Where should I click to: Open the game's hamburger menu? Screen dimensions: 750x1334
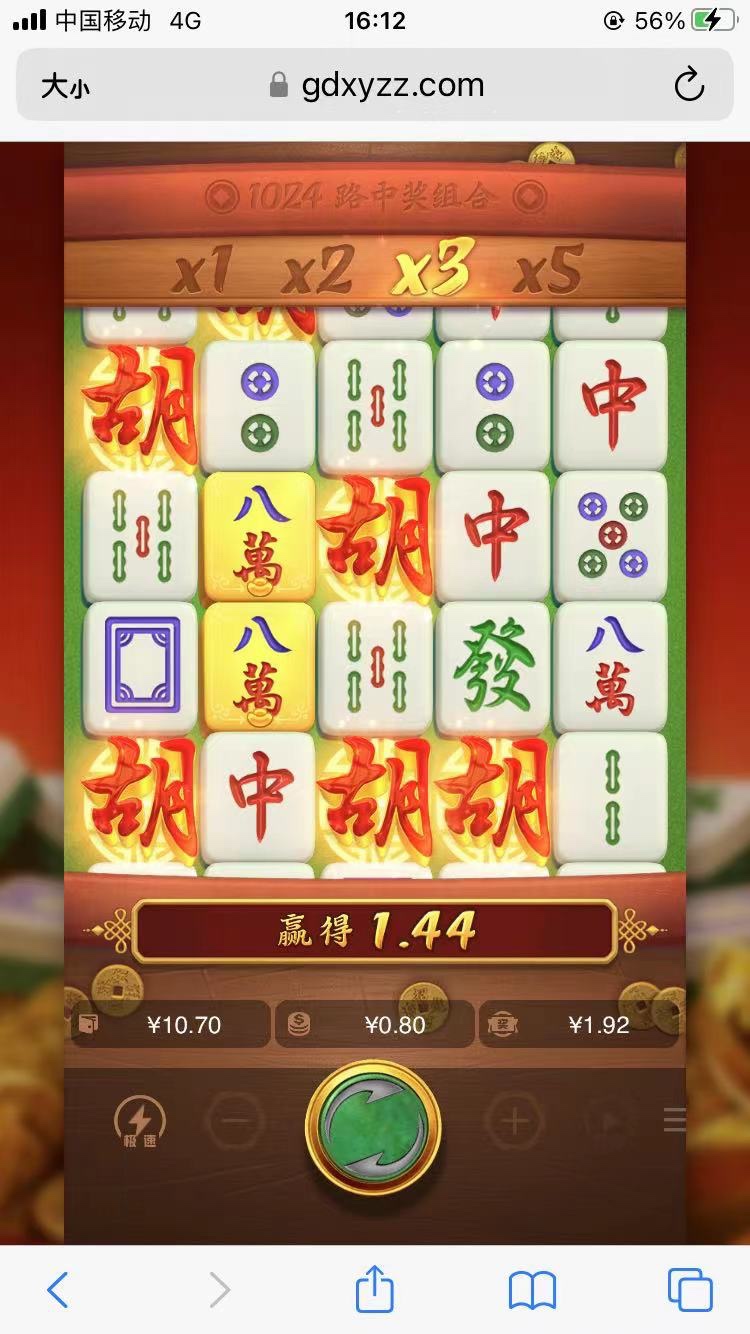(x=675, y=1120)
